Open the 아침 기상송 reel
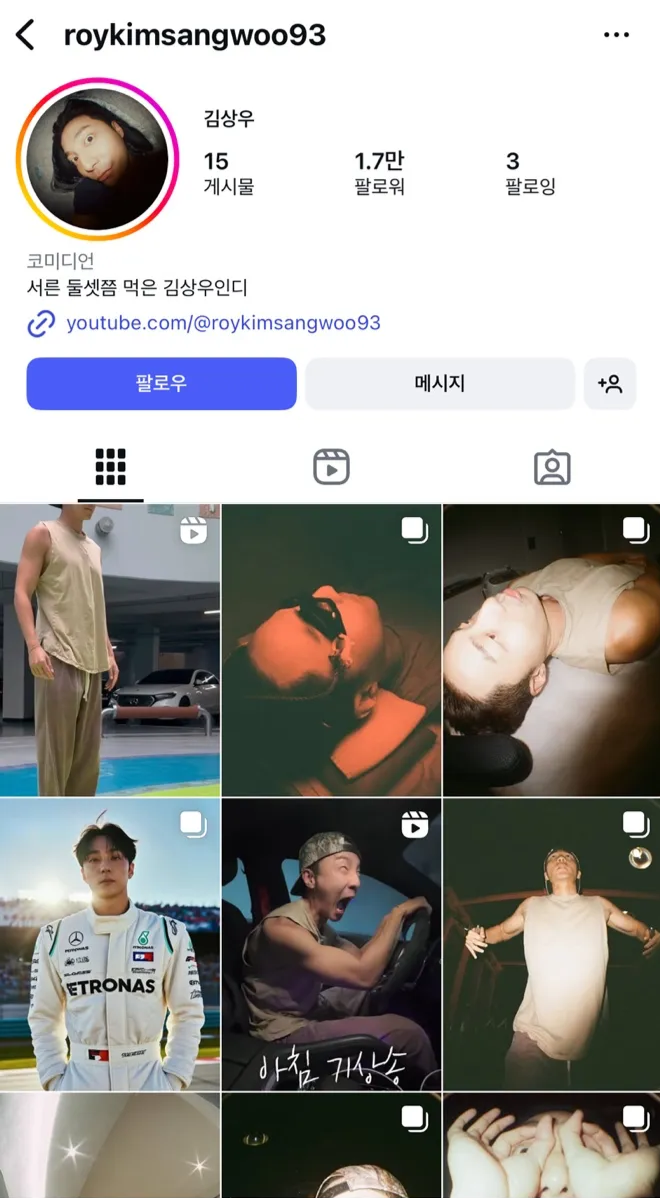Viewport: 660px width, 1198px height. [x=331, y=945]
